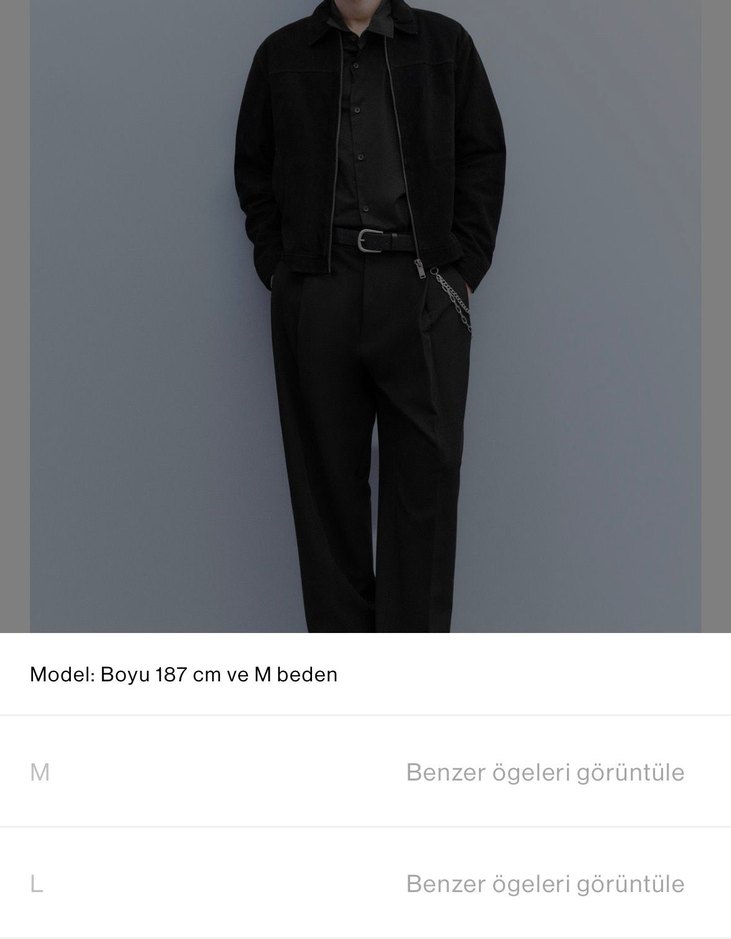Tap the belt detail in the photo

click(370, 240)
